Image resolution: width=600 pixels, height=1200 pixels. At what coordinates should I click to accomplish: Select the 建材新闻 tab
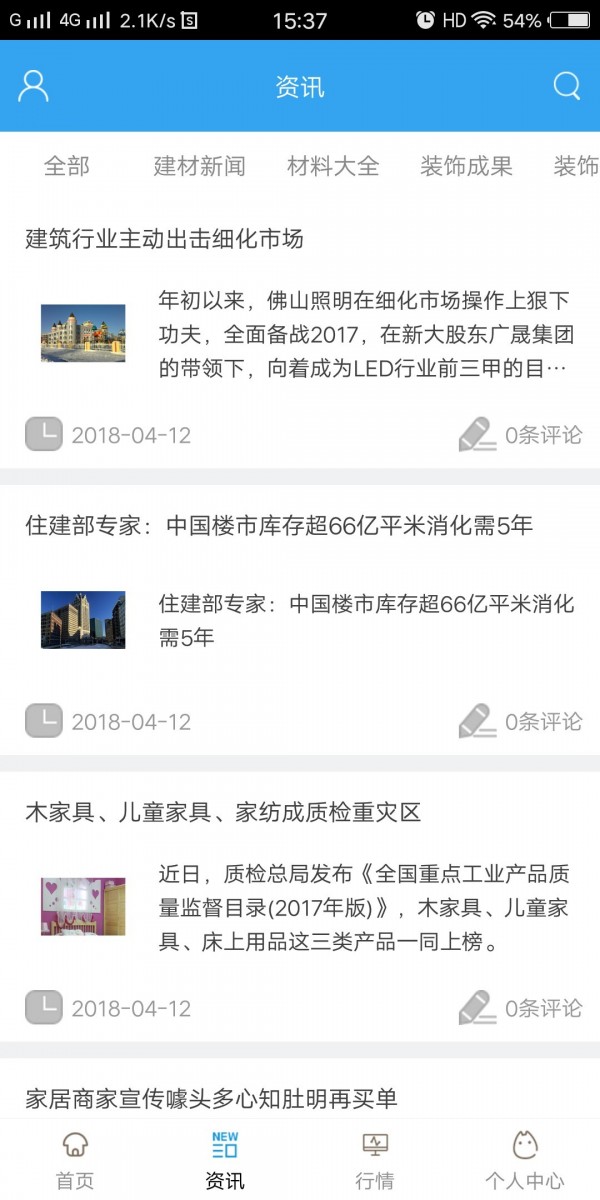[199, 166]
